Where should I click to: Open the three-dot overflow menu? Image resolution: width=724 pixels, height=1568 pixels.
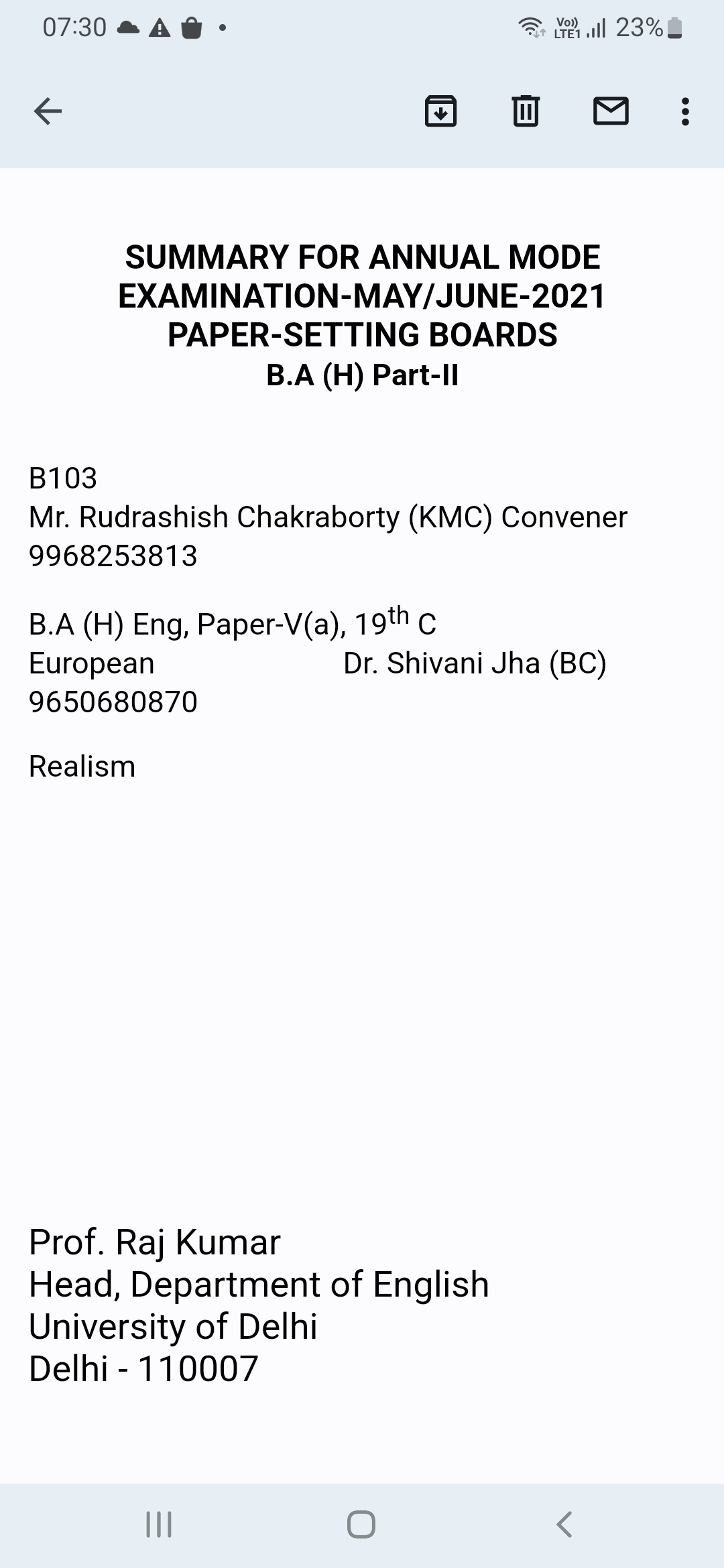(x=684, y=111)
